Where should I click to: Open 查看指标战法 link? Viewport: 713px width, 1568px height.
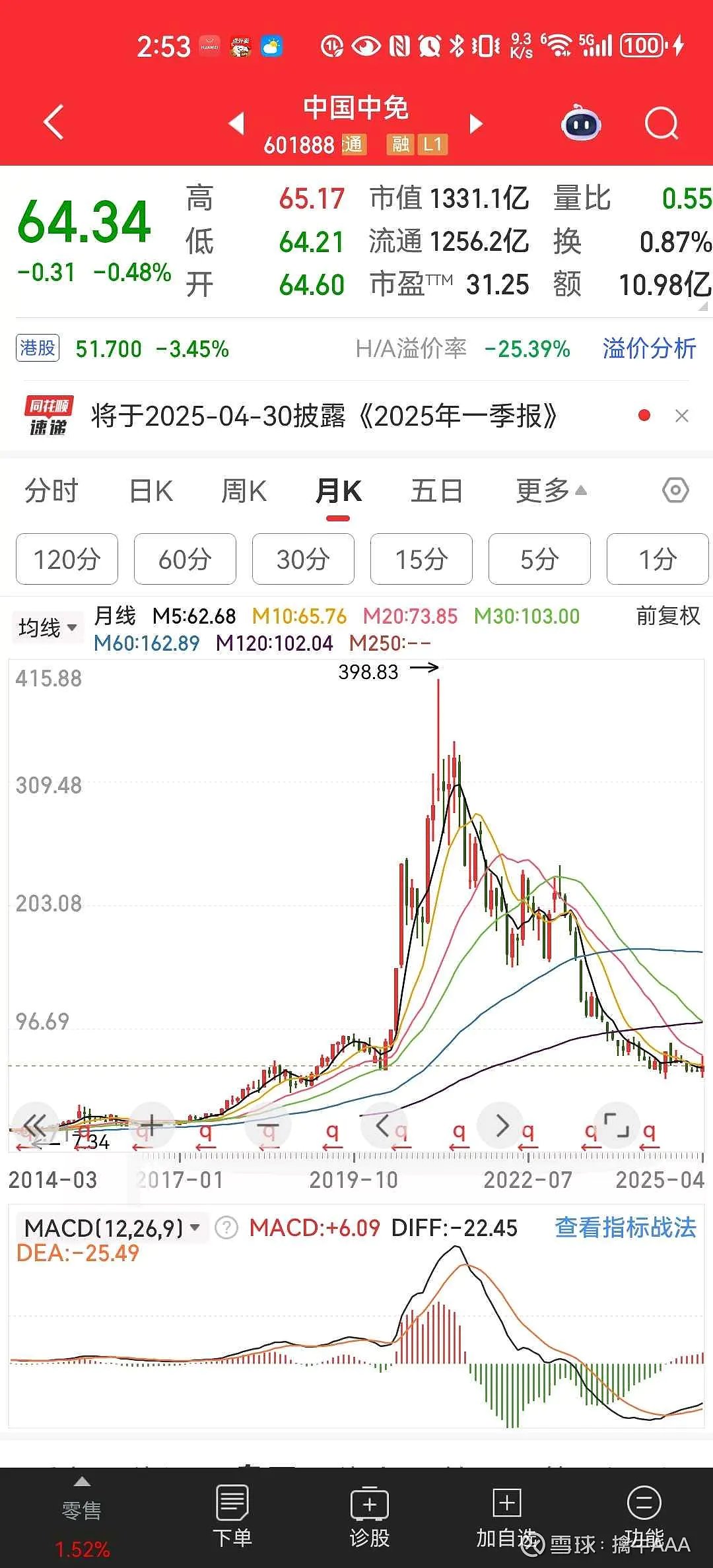click(625, 1227)
